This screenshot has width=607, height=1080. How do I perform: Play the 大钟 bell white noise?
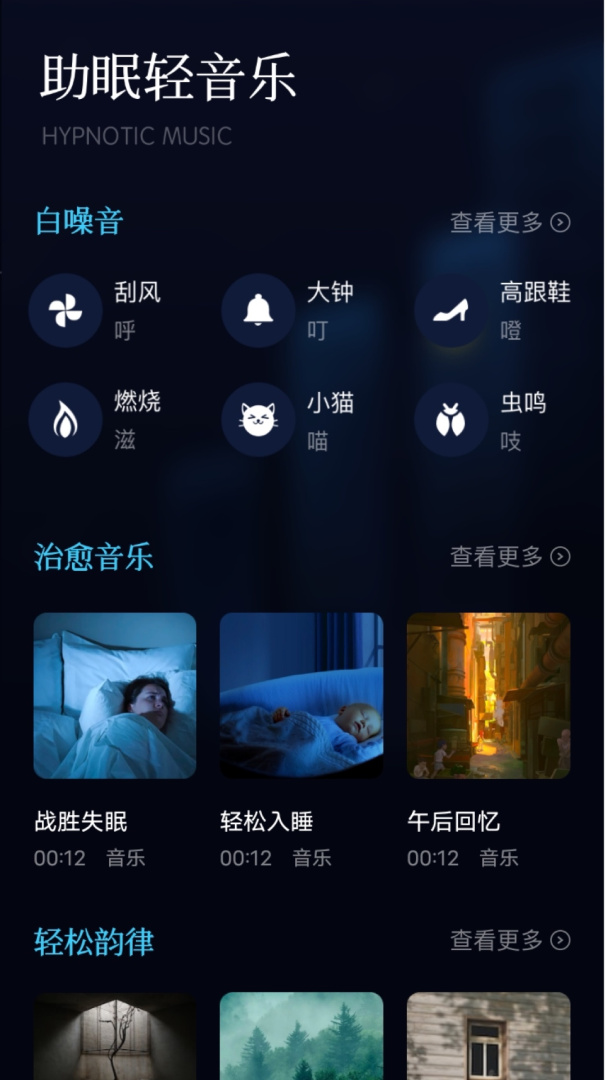[258, 311]
